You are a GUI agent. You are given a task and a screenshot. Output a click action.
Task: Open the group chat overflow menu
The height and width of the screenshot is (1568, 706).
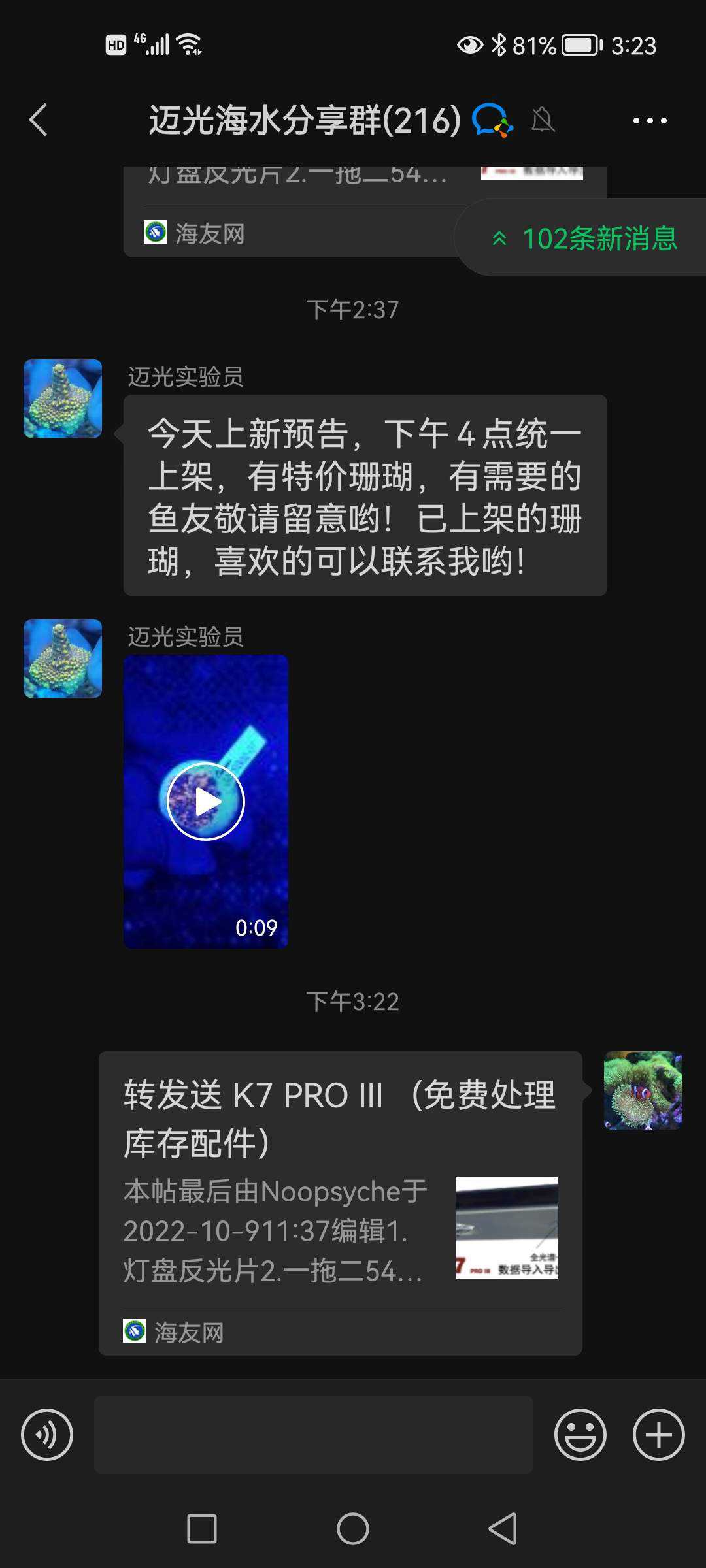[x=649, y=120]
